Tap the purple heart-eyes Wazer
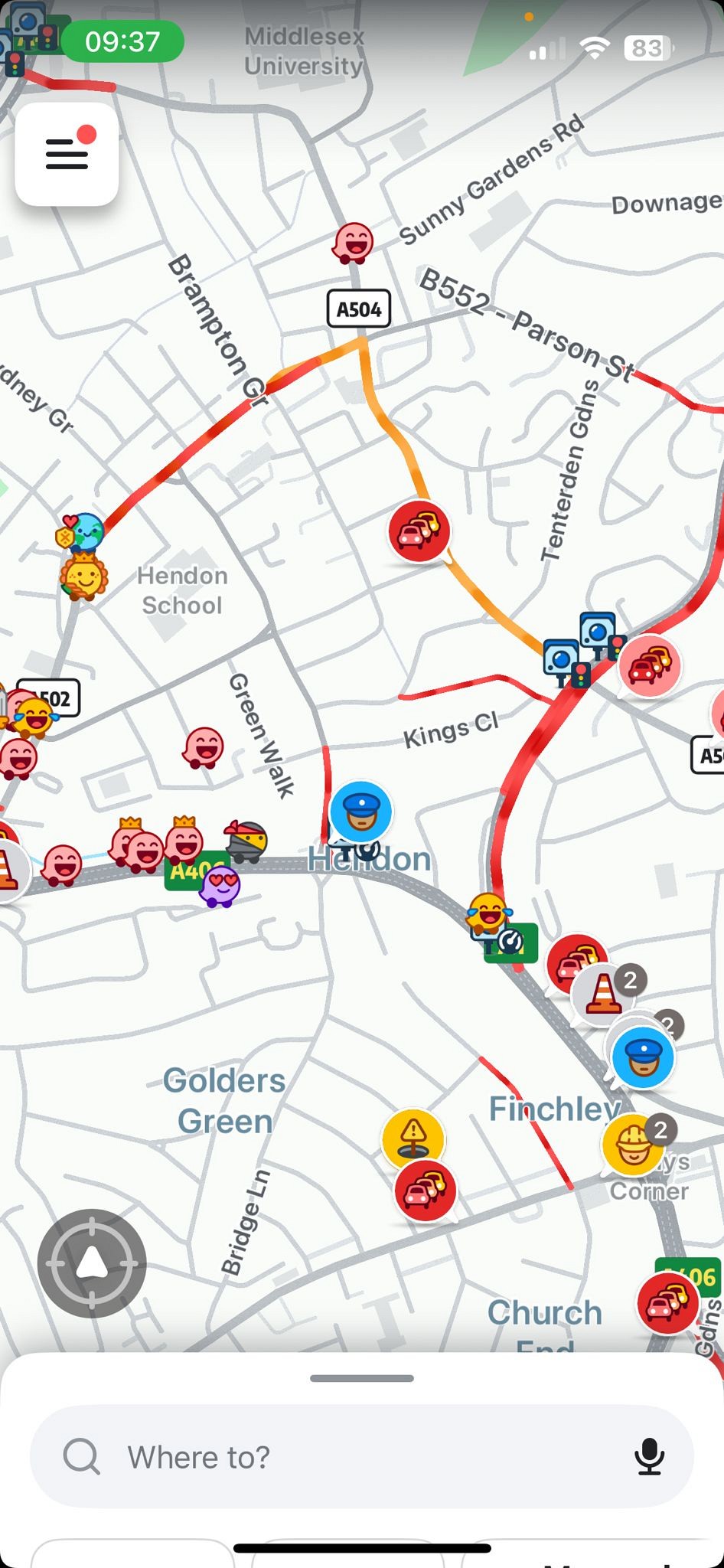The height and width of the screenshot is (1568, 724). 220,887
